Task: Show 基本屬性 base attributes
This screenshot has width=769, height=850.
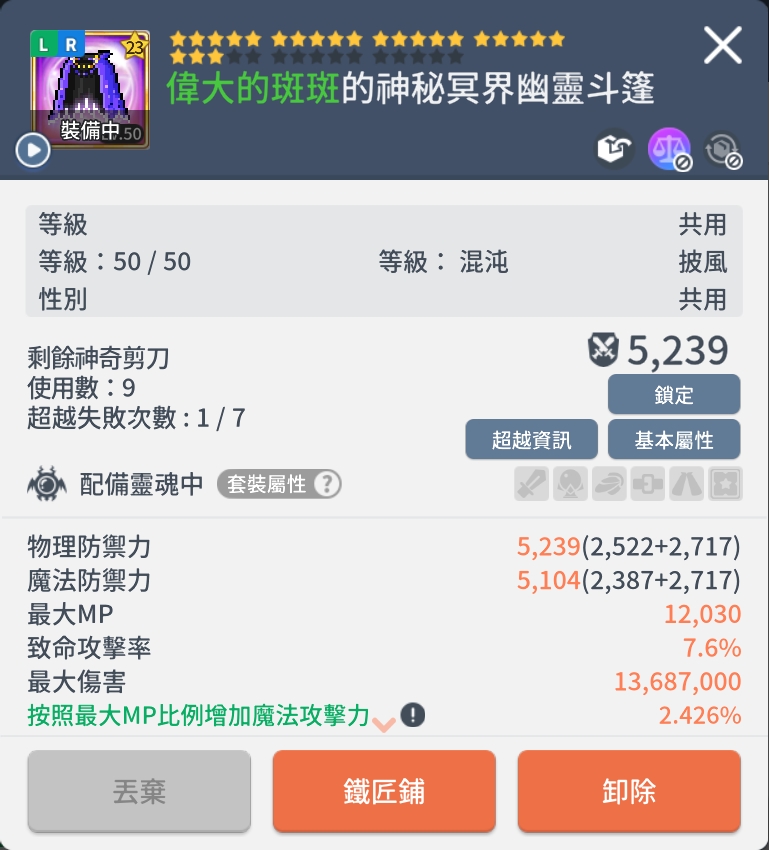Action: pyautogui.click(x=674, y=439)
